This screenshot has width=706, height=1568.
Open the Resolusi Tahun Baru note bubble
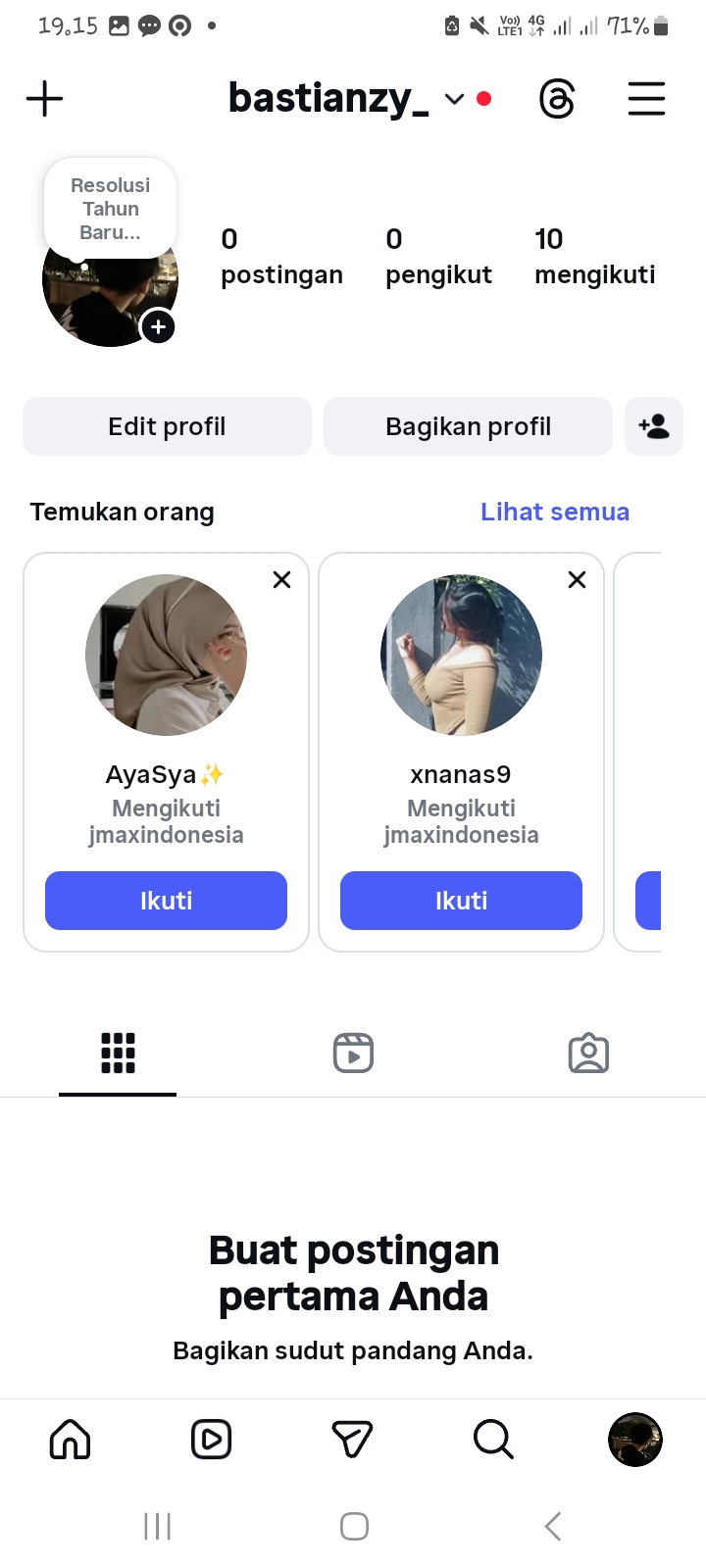pyautogui.click(x=111, y=209)
